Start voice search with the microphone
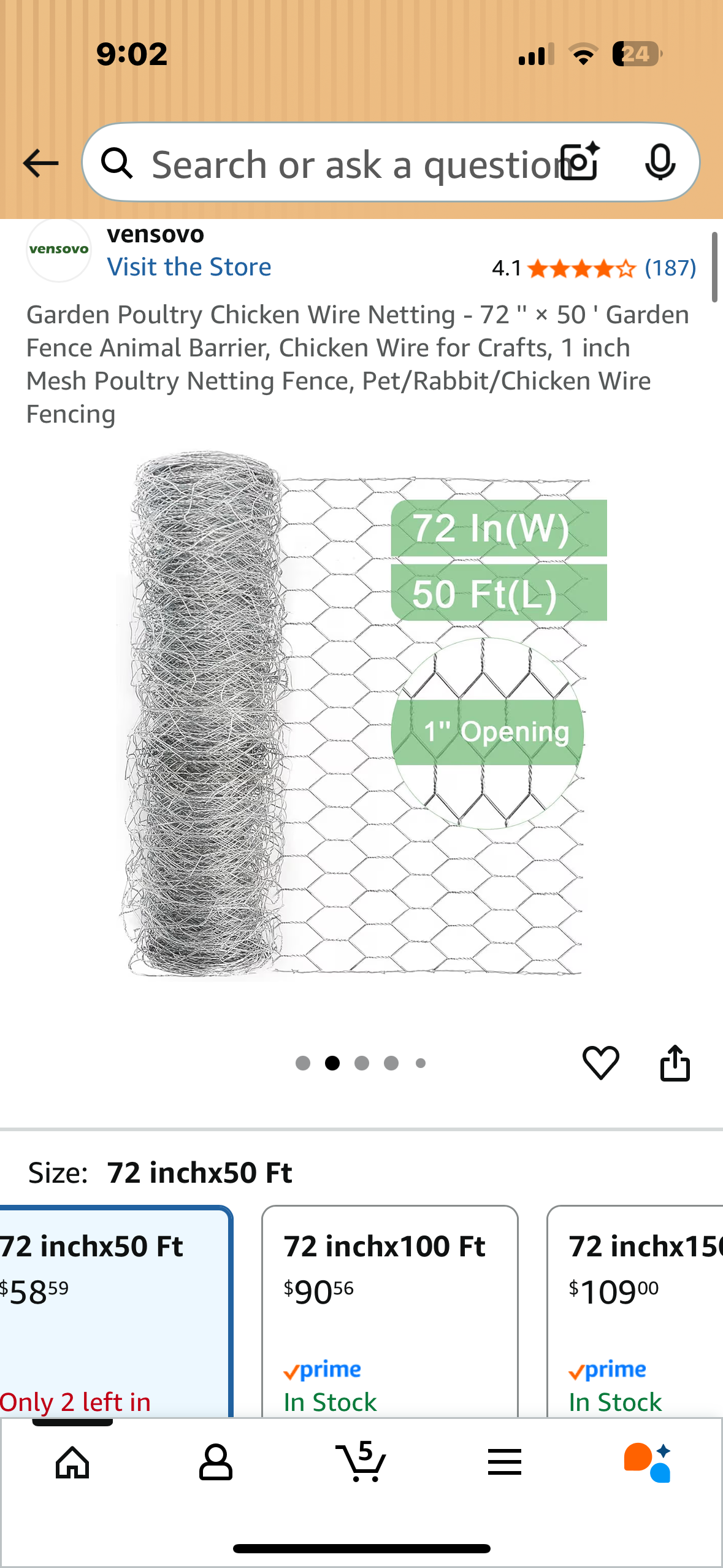The width and height of the screenshot is (723, 1568). click(659, 163)
